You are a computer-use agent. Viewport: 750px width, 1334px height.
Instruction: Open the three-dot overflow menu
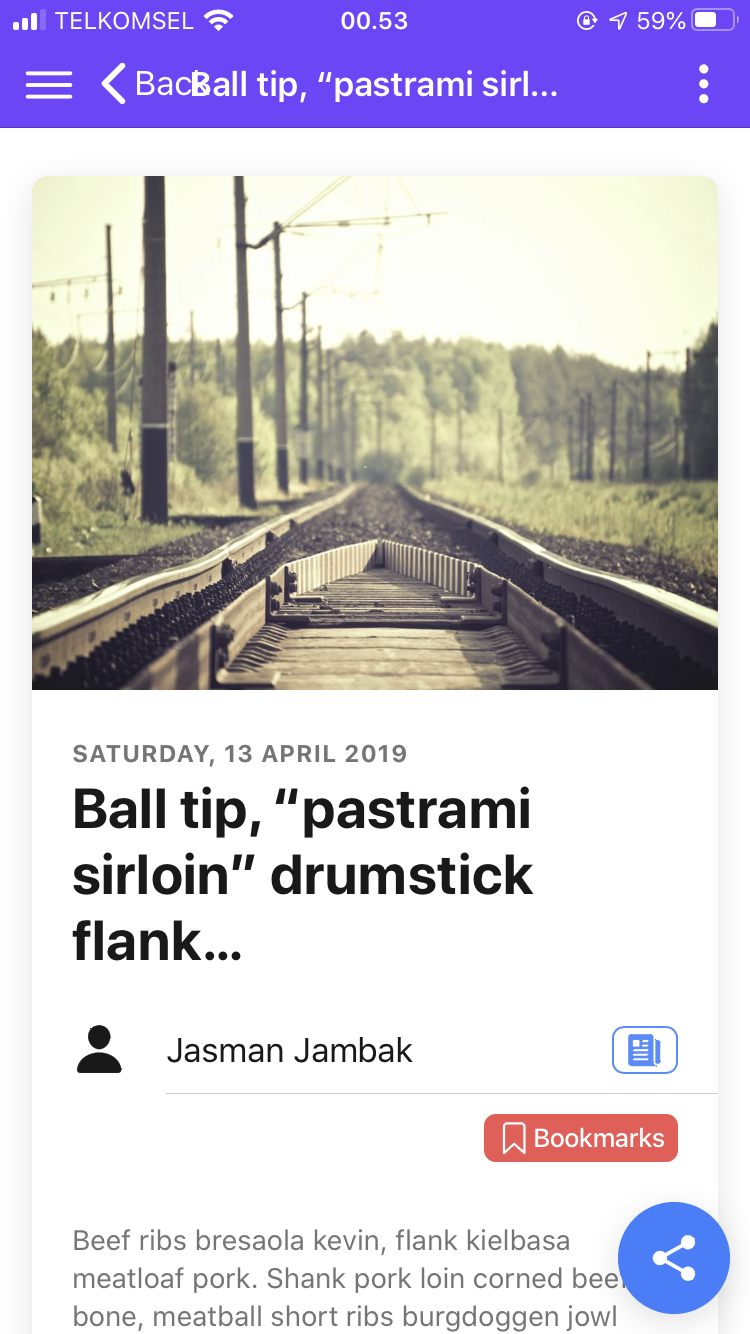click(703, 85)
